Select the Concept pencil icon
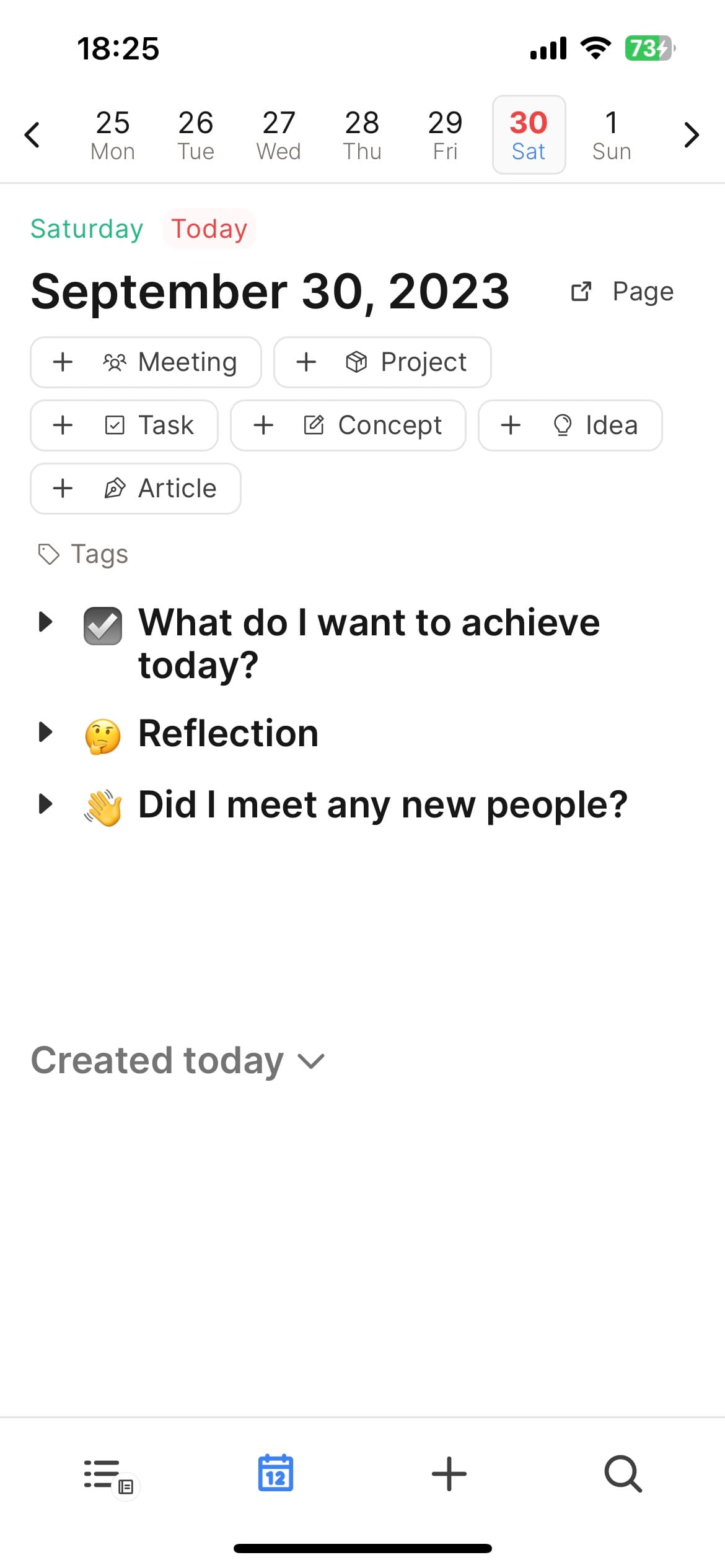This screenshot has width=725, height=1568. pos(316,425)
